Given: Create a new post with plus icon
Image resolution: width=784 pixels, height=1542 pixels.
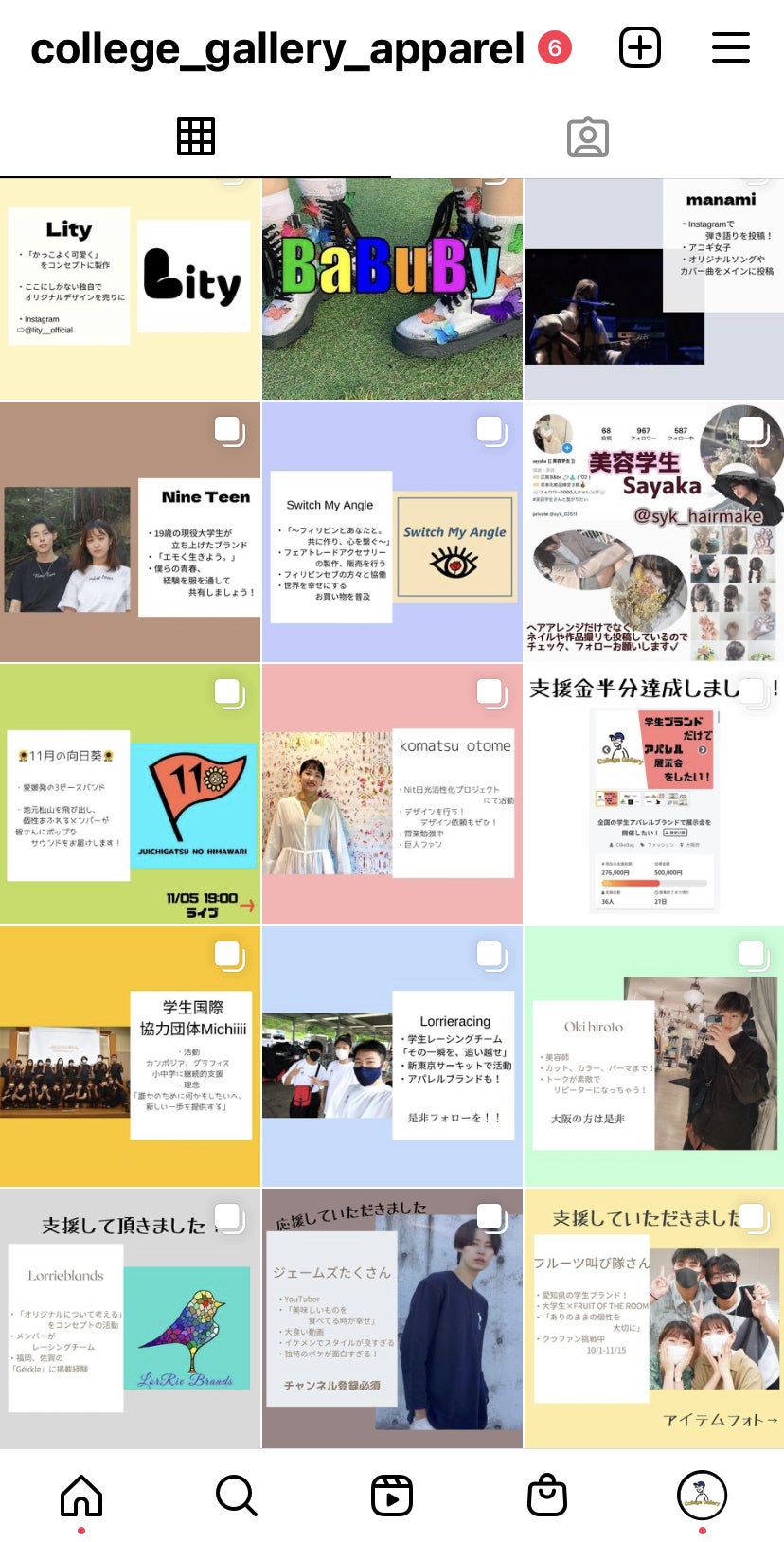Looking at the screenshot, I should 639,48.
